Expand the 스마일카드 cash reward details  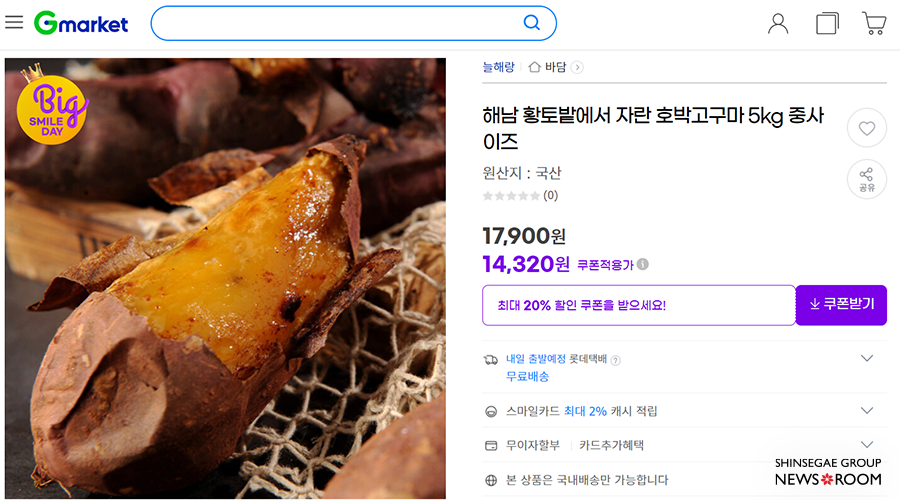click(867, 411)
